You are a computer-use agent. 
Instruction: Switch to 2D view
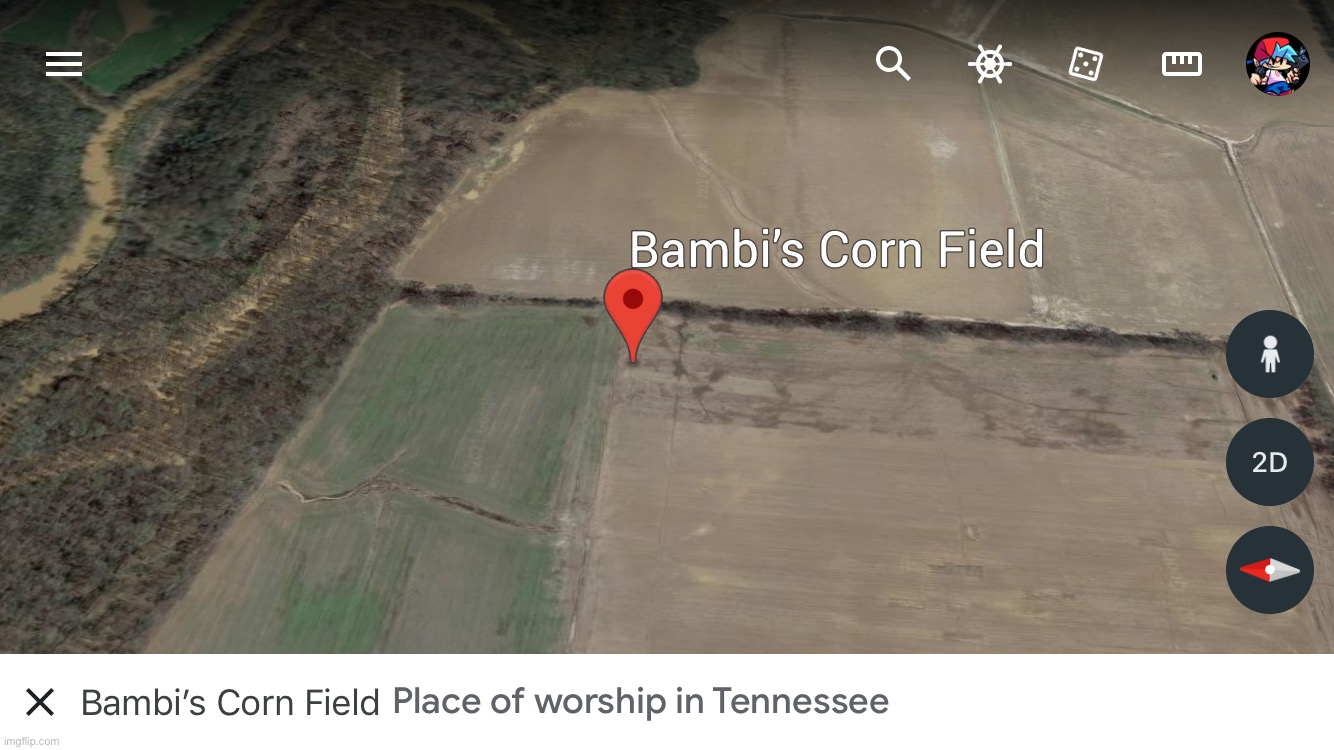(x=1269, y=462)
